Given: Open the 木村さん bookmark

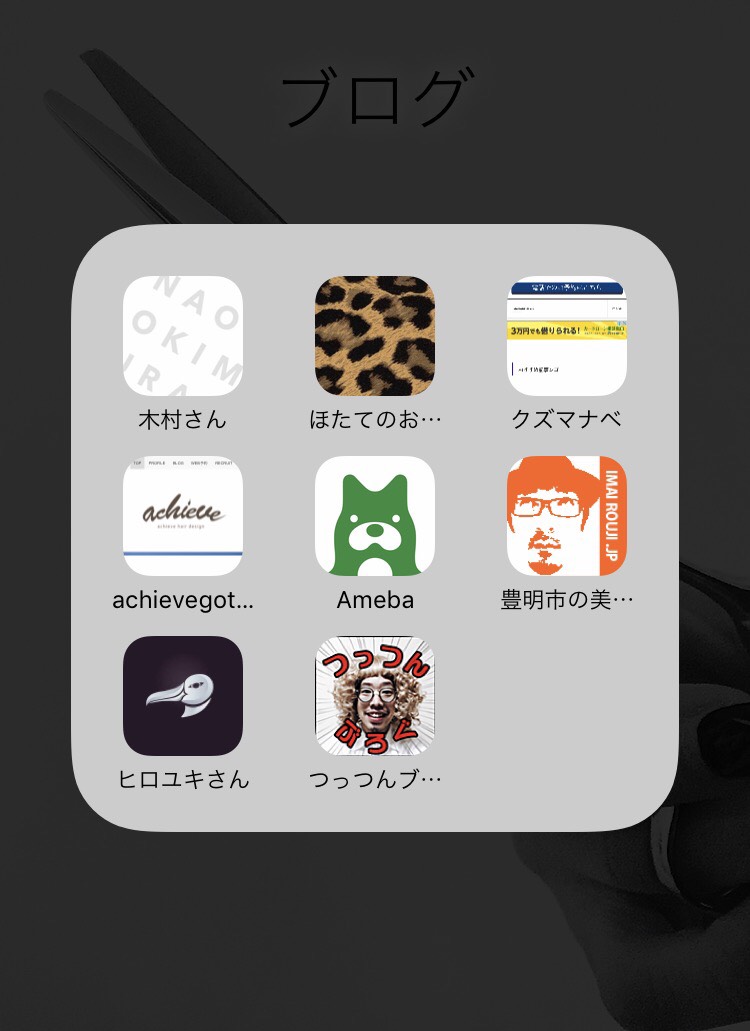Looking at the screenshot, I should 183,336.
